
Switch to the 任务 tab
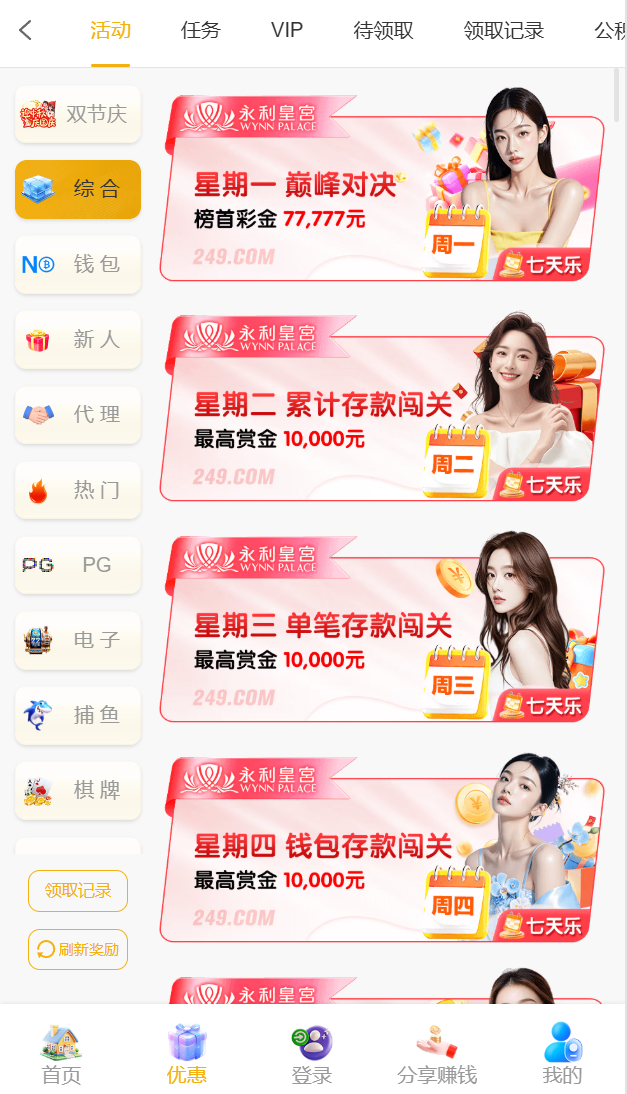pyautogui.click(x=200, y=31)
